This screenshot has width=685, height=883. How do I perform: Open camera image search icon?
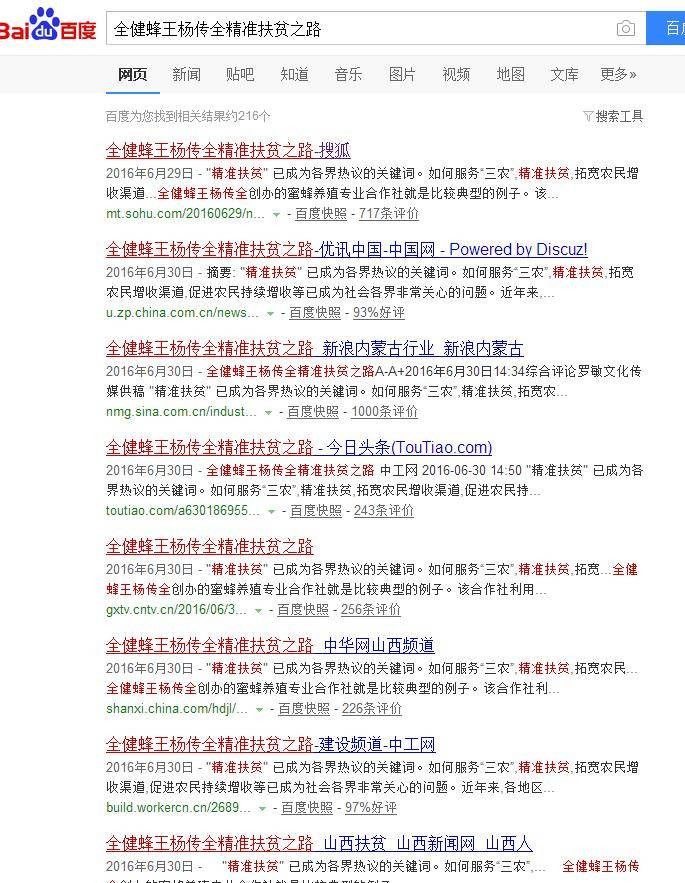pos(626,29)
